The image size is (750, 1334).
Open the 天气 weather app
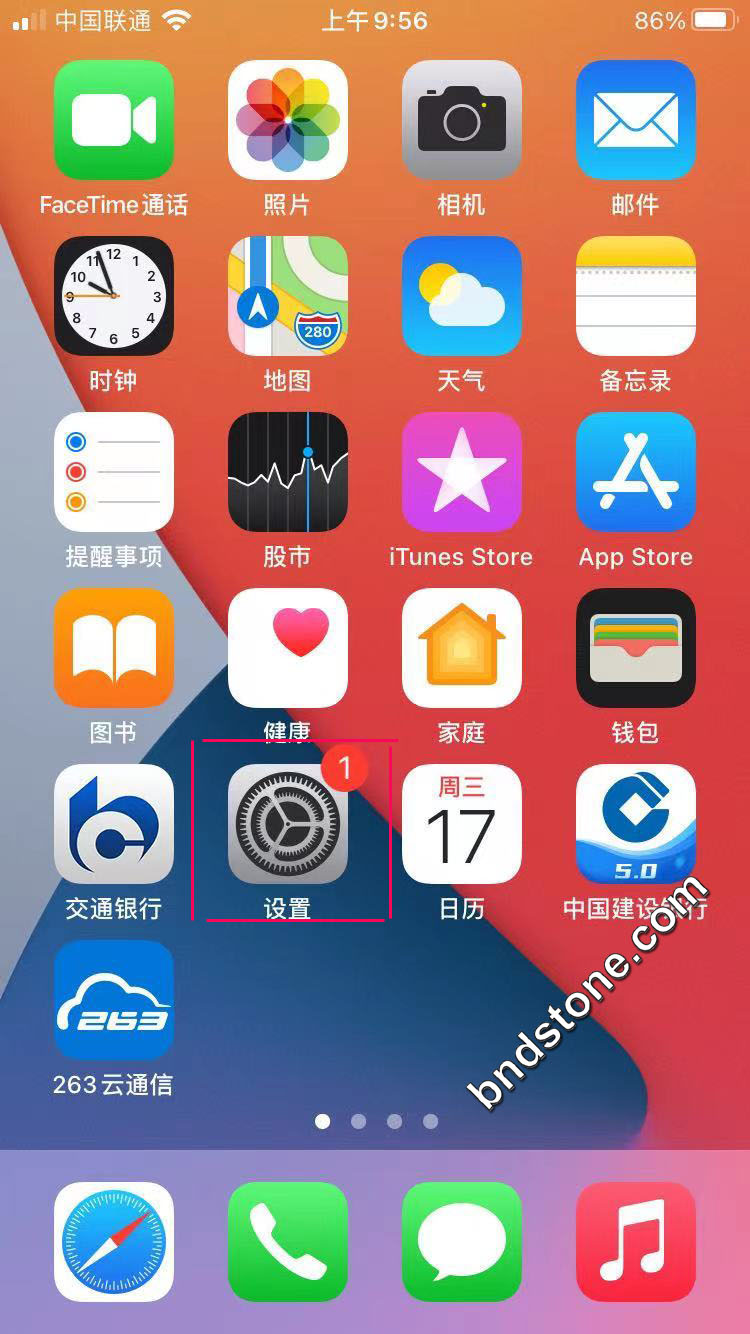click(461, 296)
